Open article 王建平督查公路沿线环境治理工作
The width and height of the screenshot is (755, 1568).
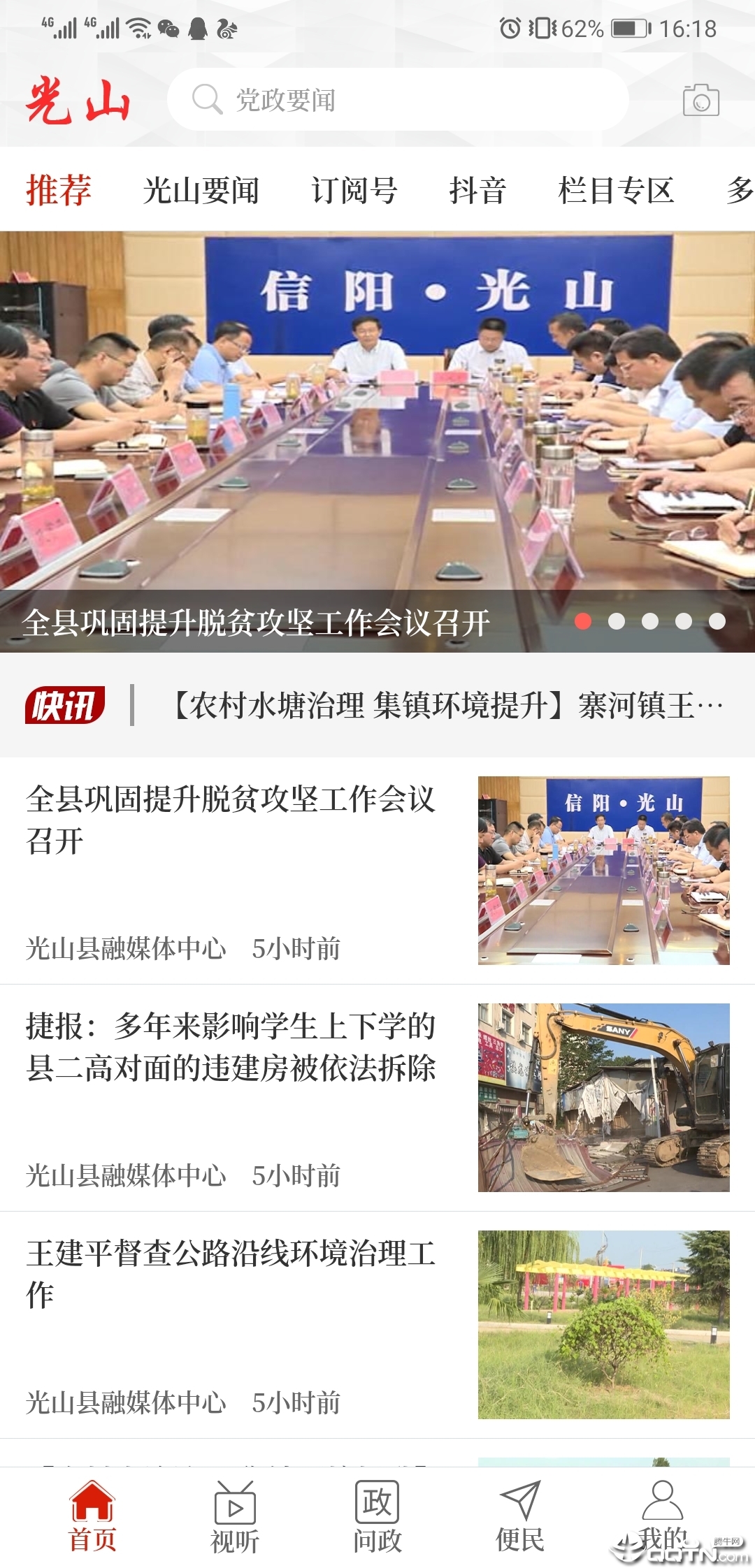coord(231,1275)
